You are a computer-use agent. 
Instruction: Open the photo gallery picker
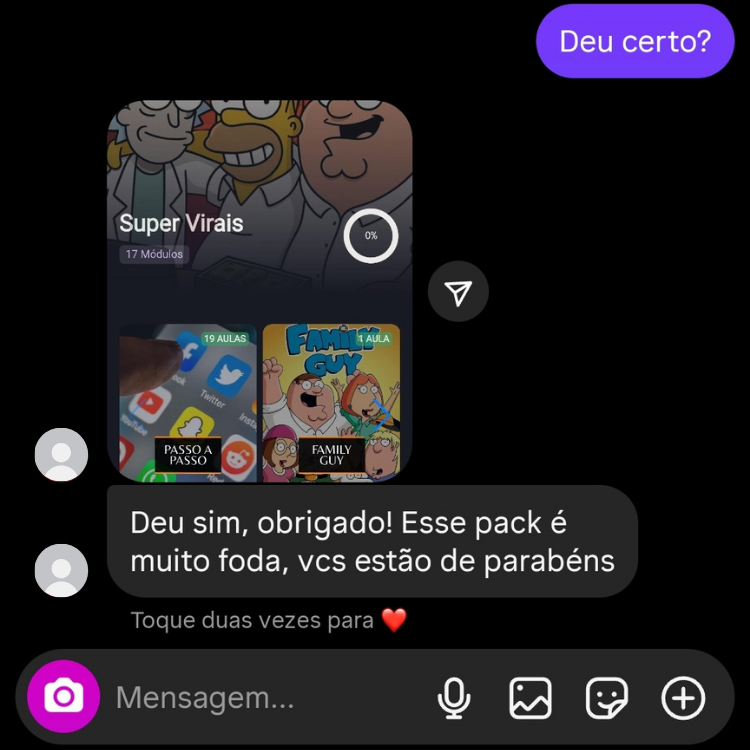click(x=530, y=697)
